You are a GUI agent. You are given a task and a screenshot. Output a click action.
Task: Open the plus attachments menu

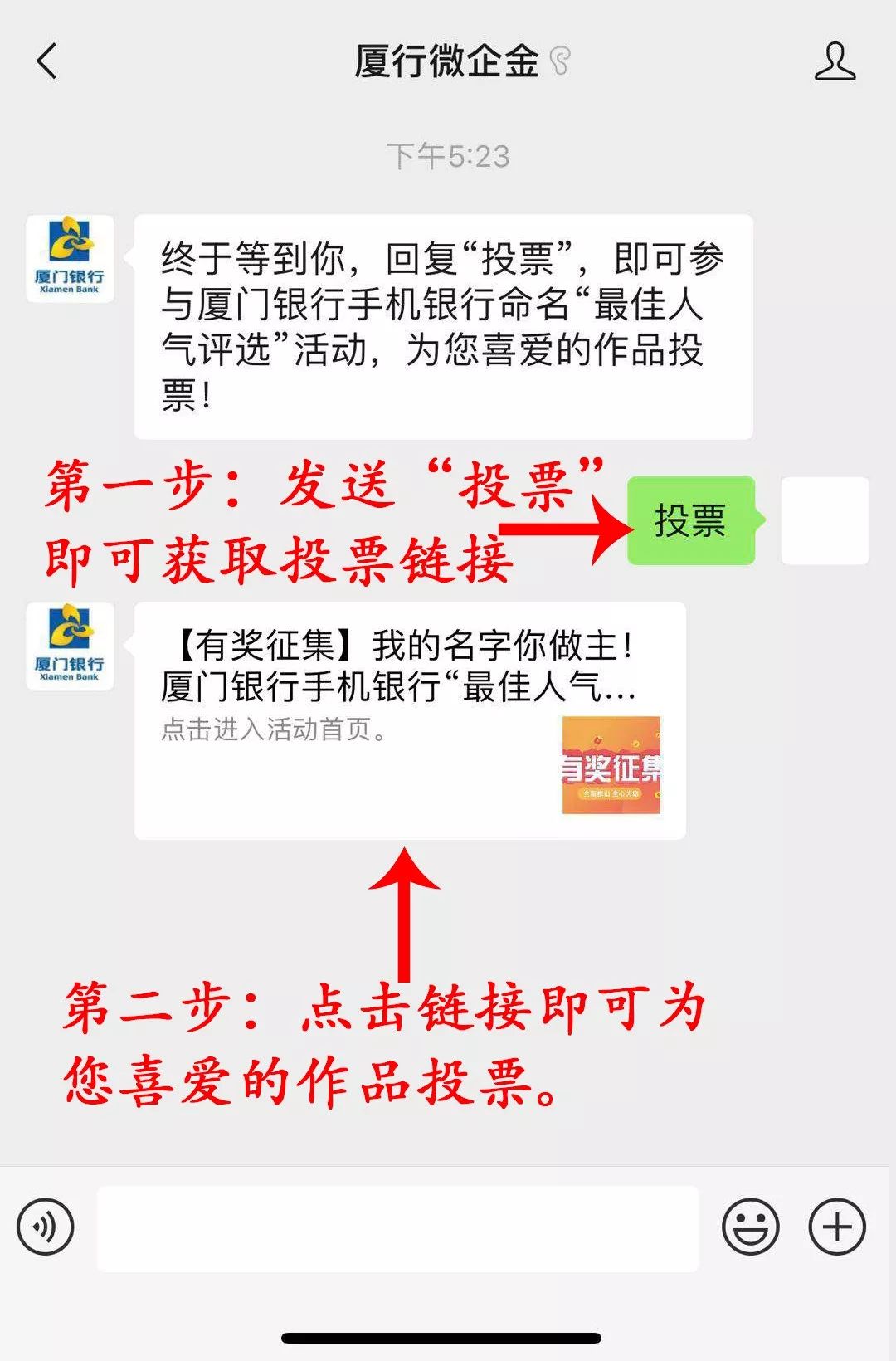click(837, 1227)
